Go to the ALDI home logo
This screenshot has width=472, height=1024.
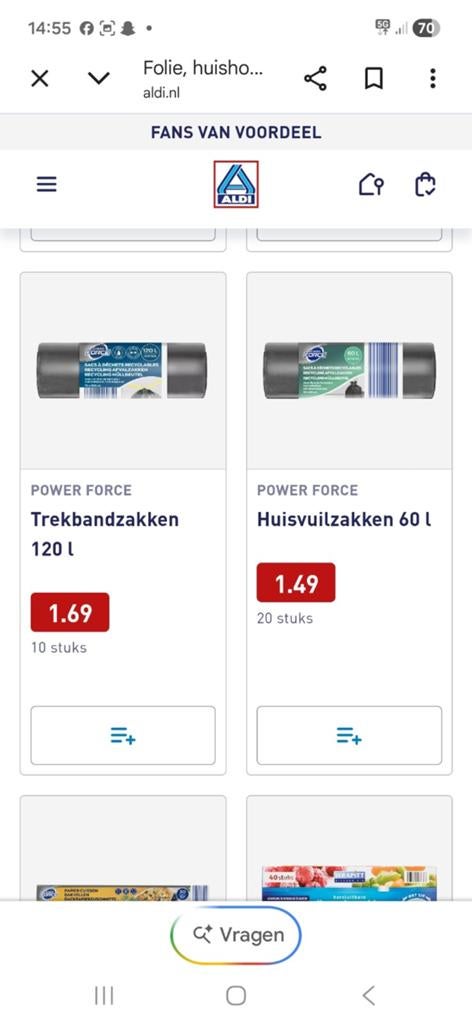tap(236, 184)
